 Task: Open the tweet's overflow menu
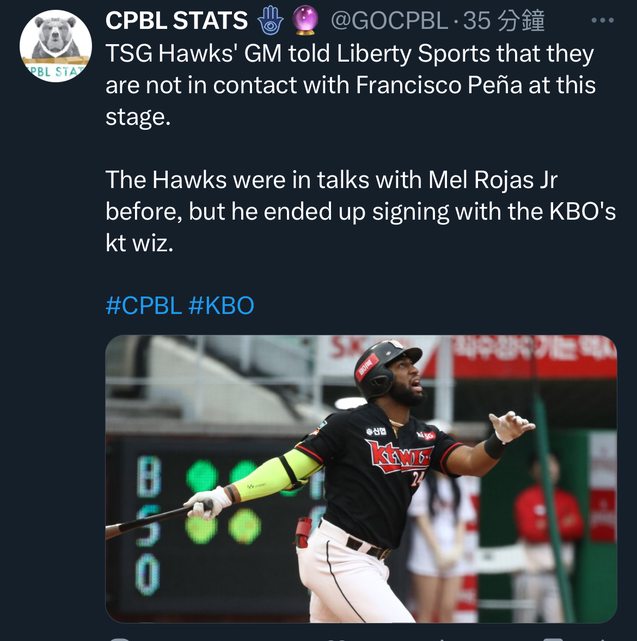tap(602, 19)
